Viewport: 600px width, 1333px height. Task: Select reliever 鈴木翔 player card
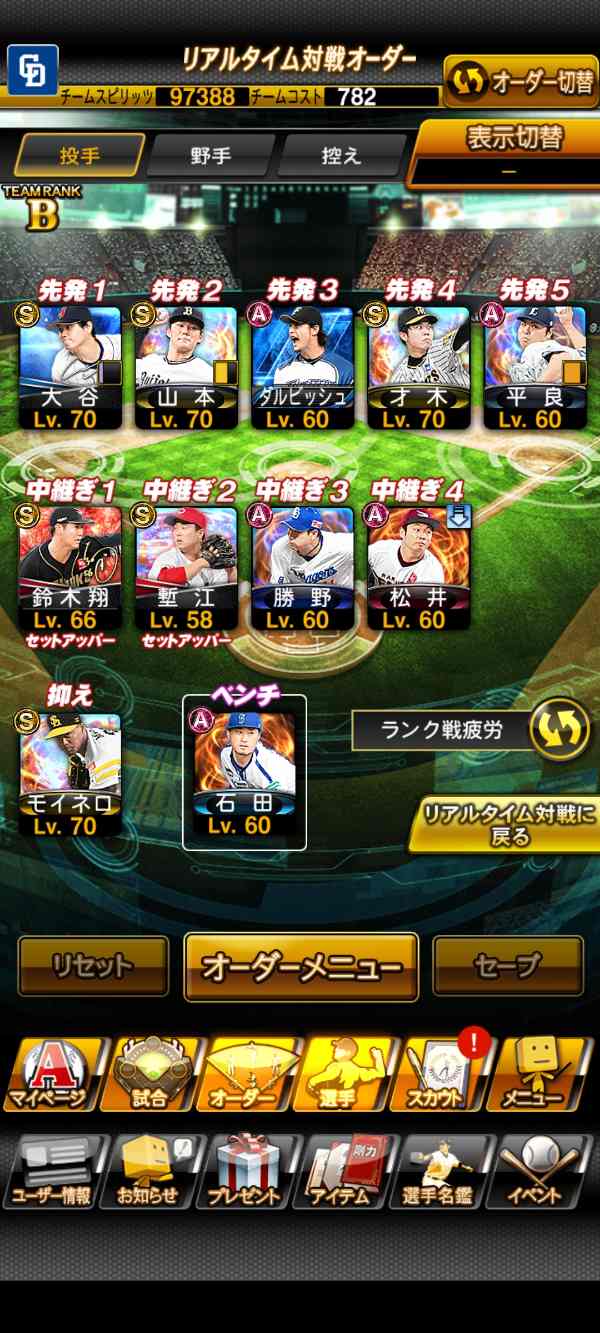[70, 567]
